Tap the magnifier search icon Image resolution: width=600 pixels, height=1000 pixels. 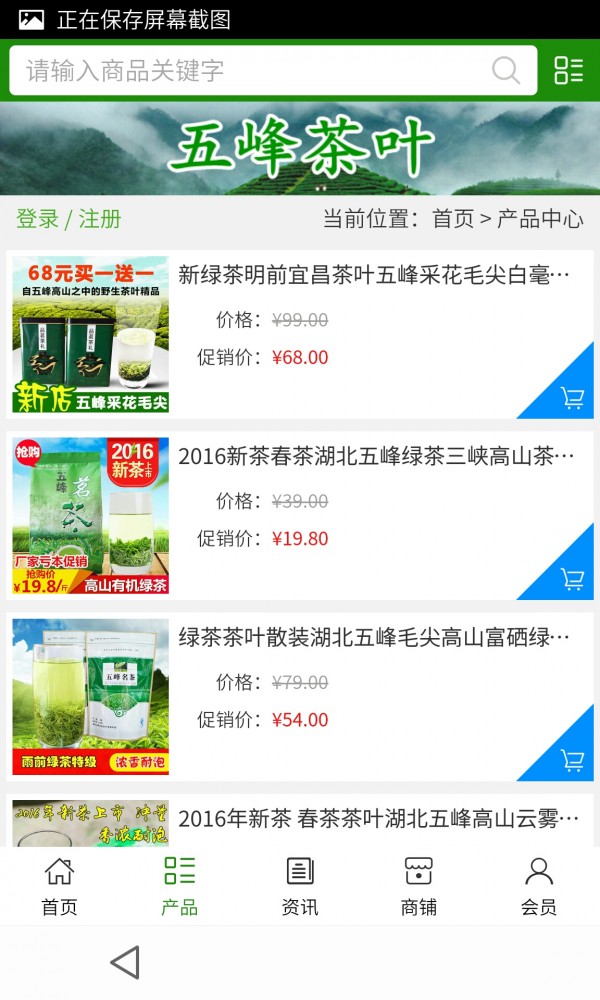coord(506,71)
